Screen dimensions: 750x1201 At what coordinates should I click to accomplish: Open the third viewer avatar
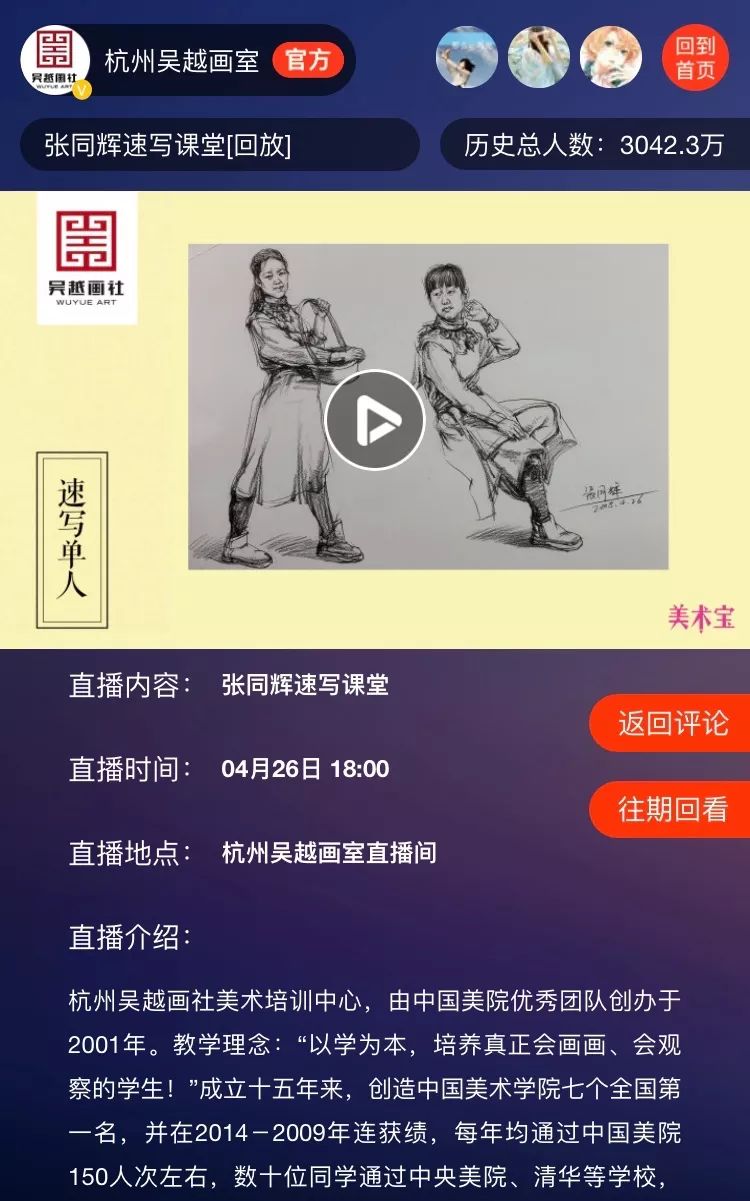611,57
